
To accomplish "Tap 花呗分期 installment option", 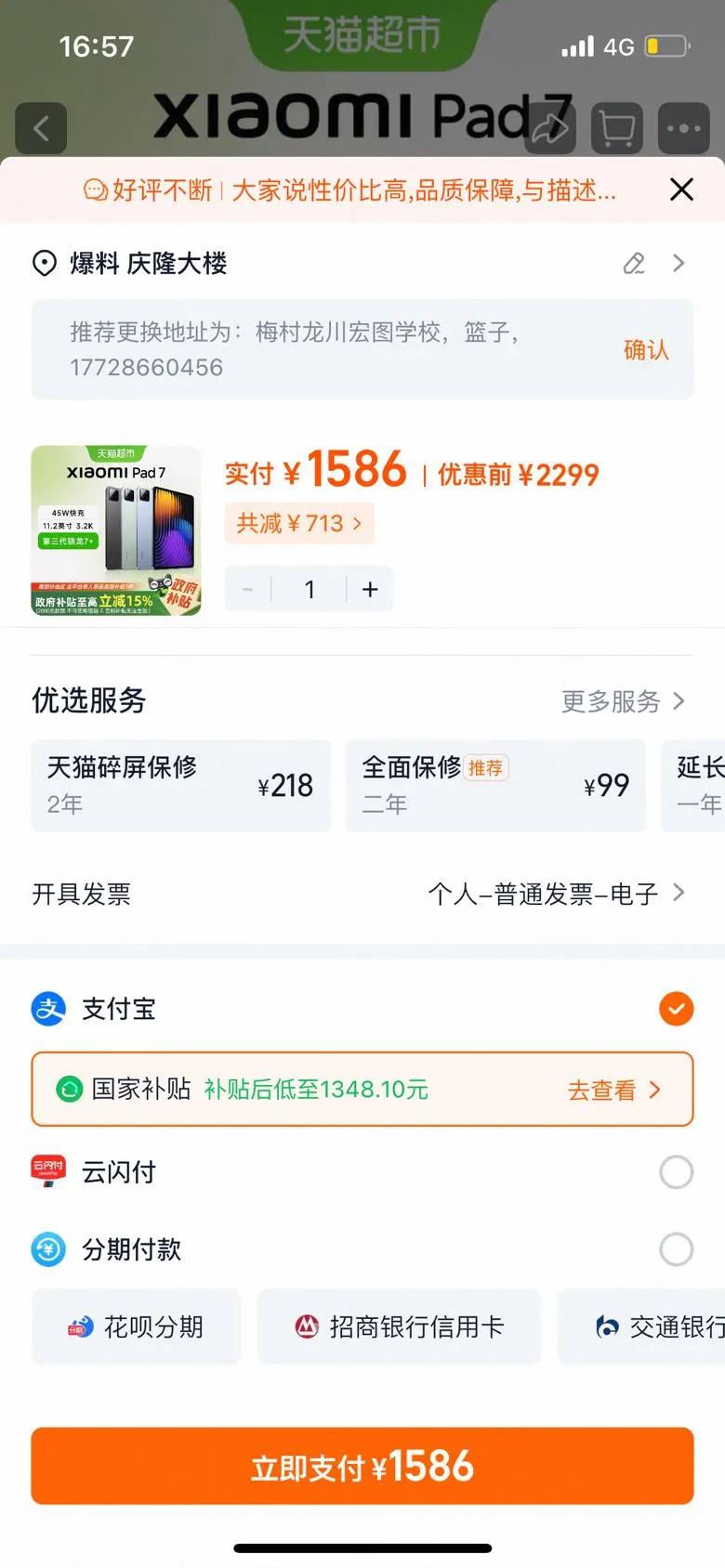I will pos(136,1326).
